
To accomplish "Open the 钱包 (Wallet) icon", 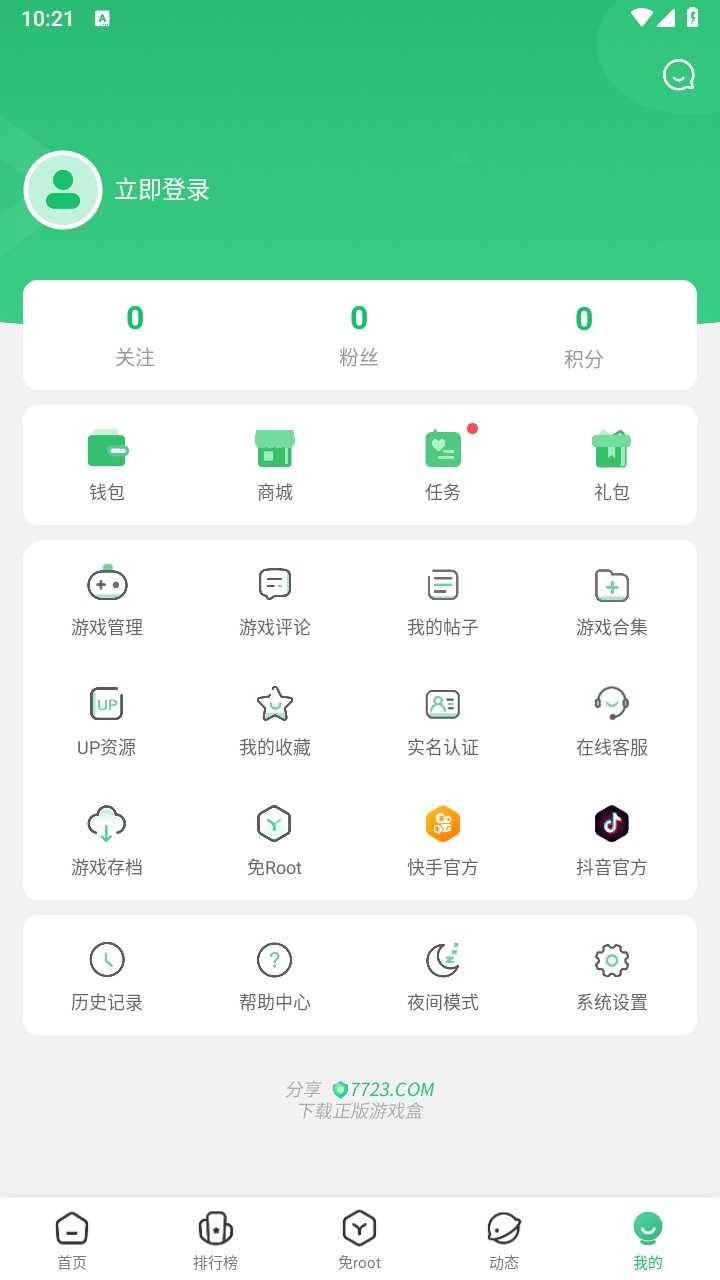I will click(106, 463).
